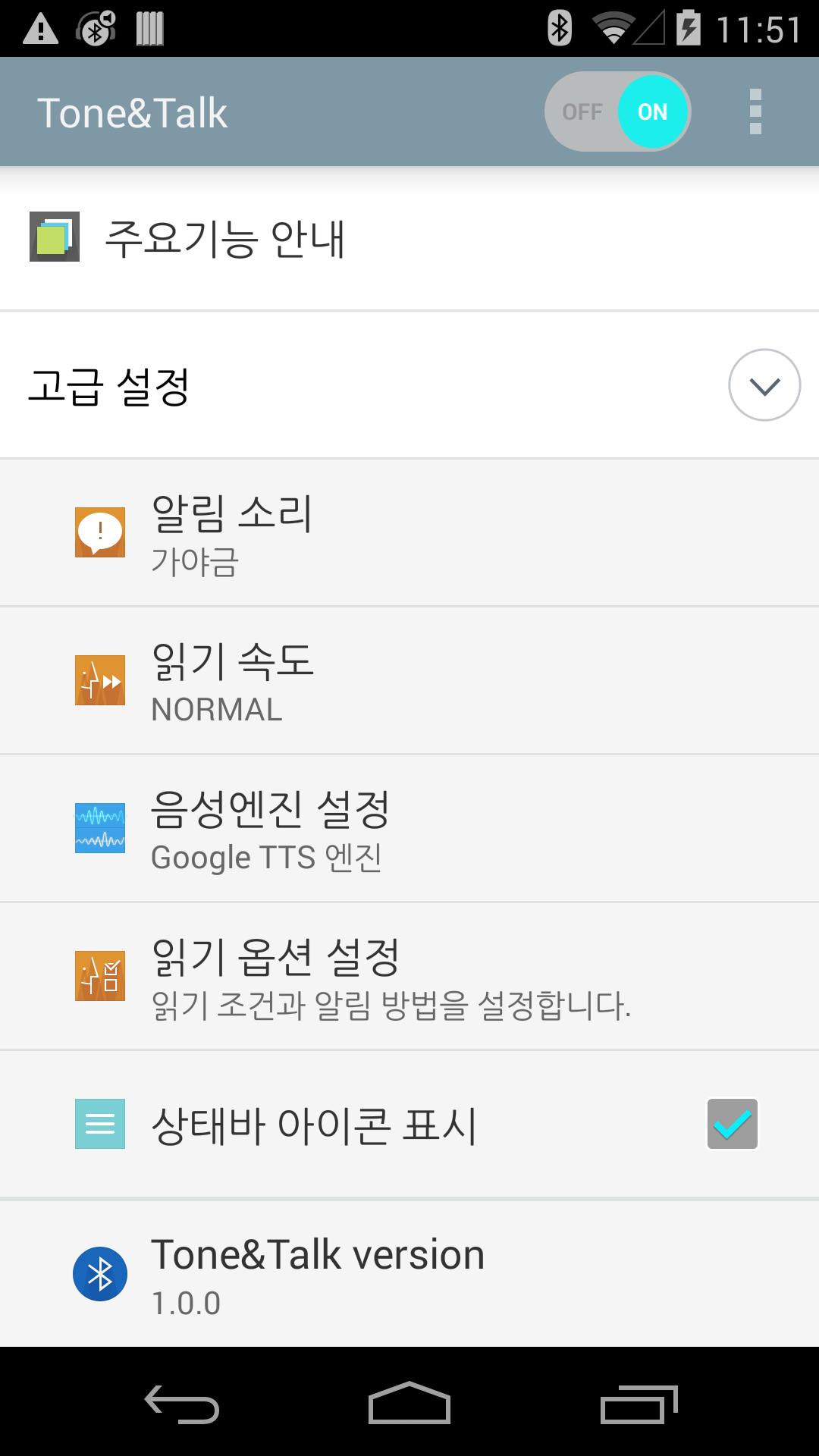
Task: Open the overflow menu
Action: coord(755,112)
